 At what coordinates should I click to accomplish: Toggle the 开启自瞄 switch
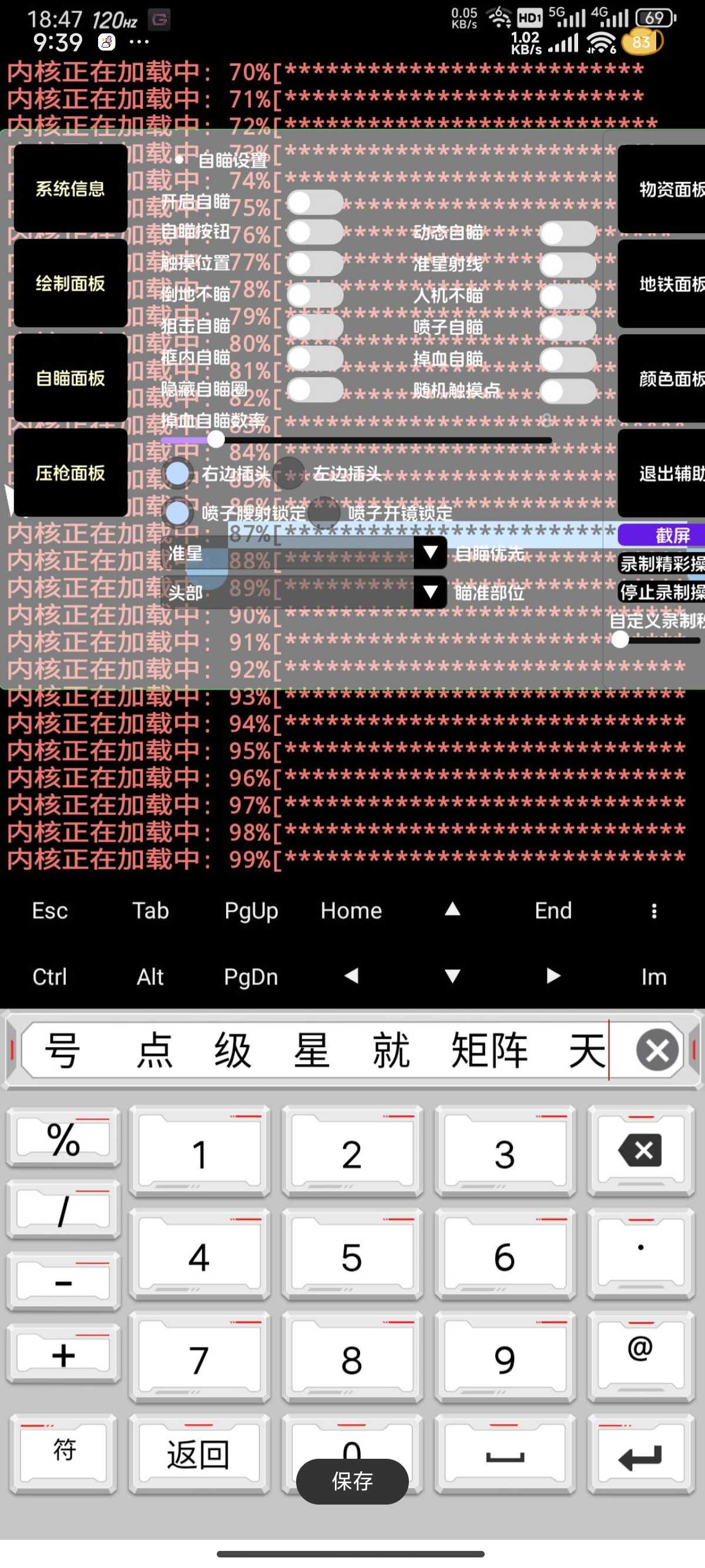click(315, 202)
